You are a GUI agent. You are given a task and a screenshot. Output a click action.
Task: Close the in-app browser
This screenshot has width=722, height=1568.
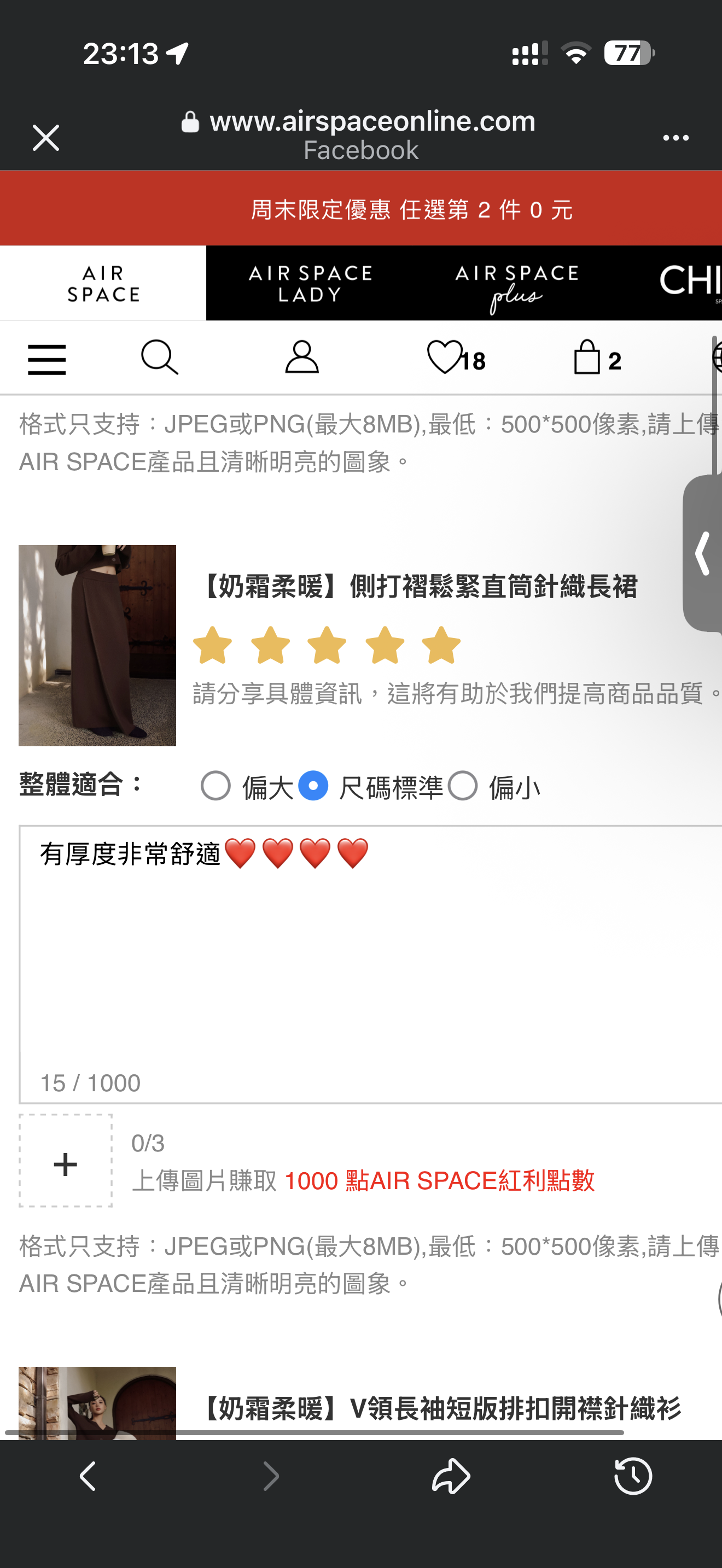click(45, 138)
